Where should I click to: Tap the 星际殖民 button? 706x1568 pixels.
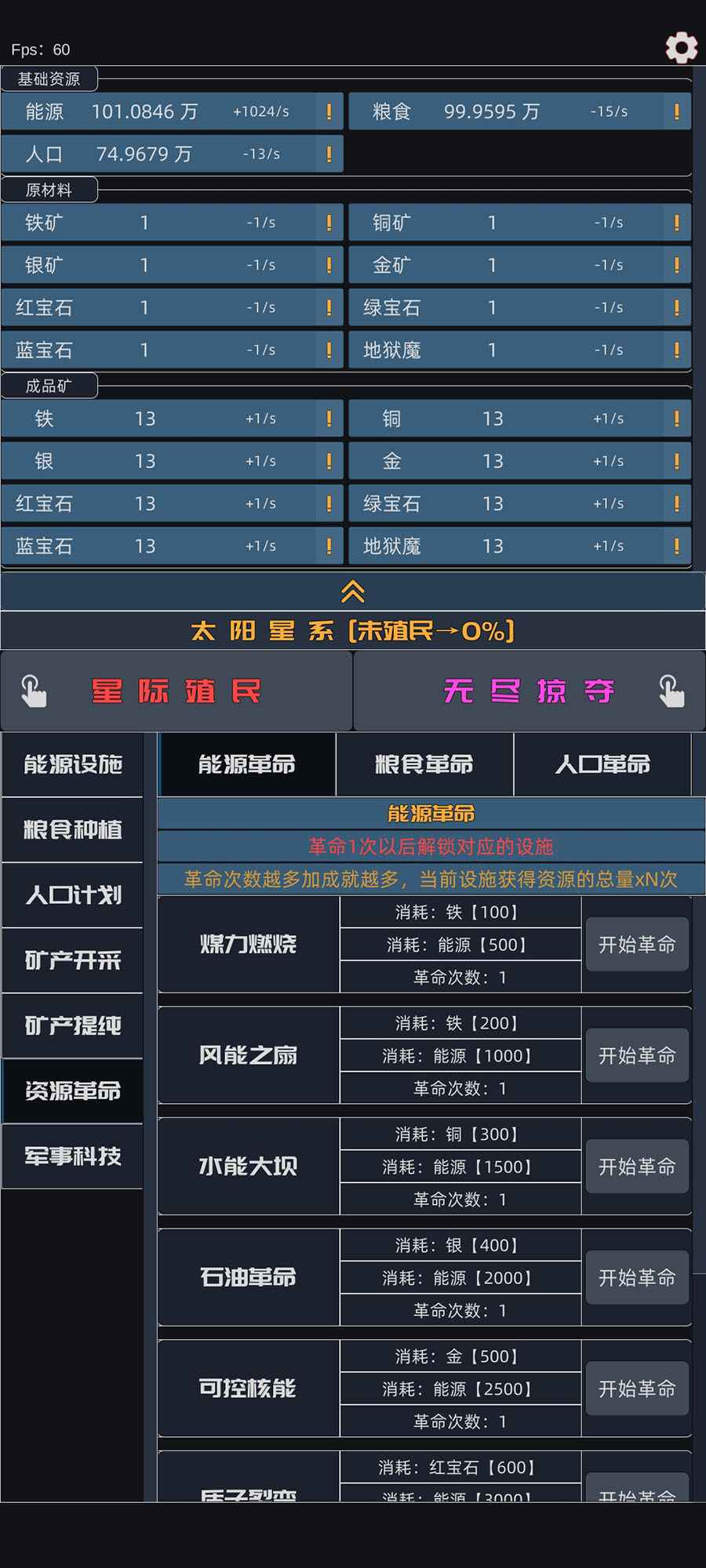[x=176, y=691]
